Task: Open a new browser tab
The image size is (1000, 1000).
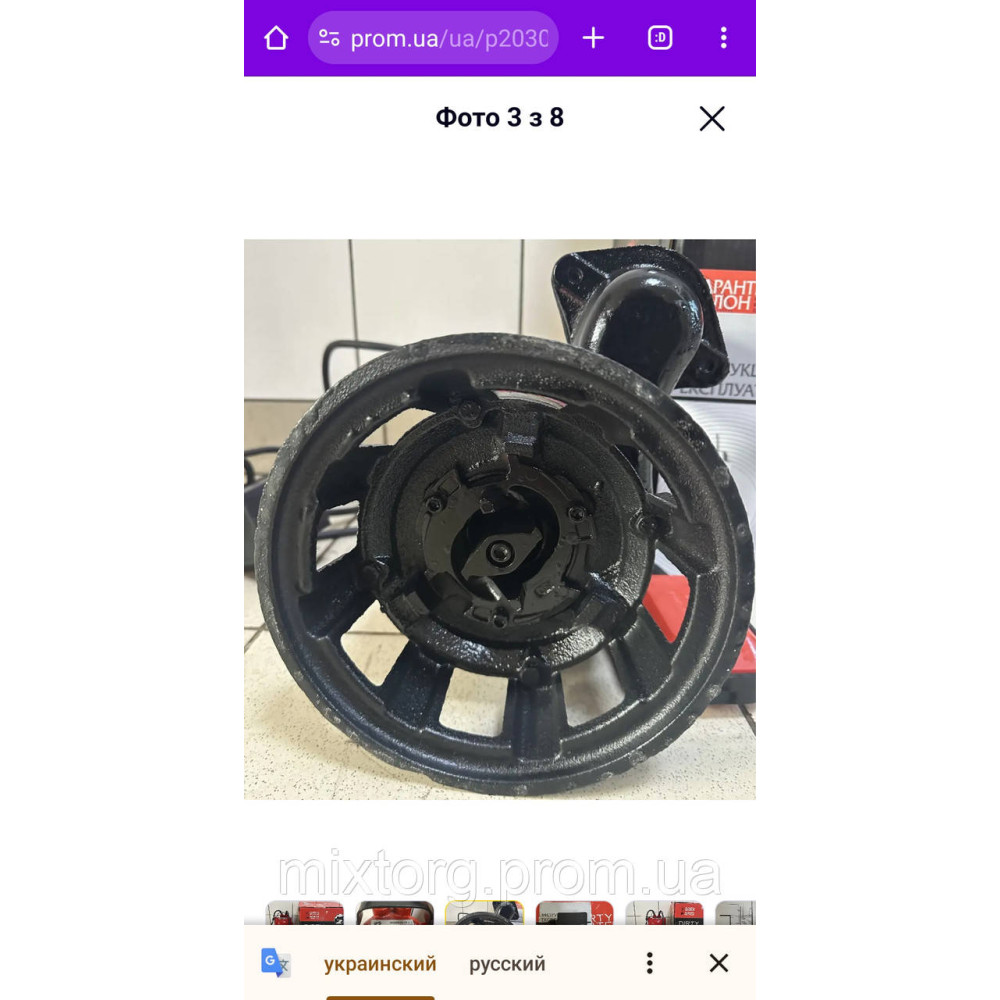Action: [x=594, y=38]
